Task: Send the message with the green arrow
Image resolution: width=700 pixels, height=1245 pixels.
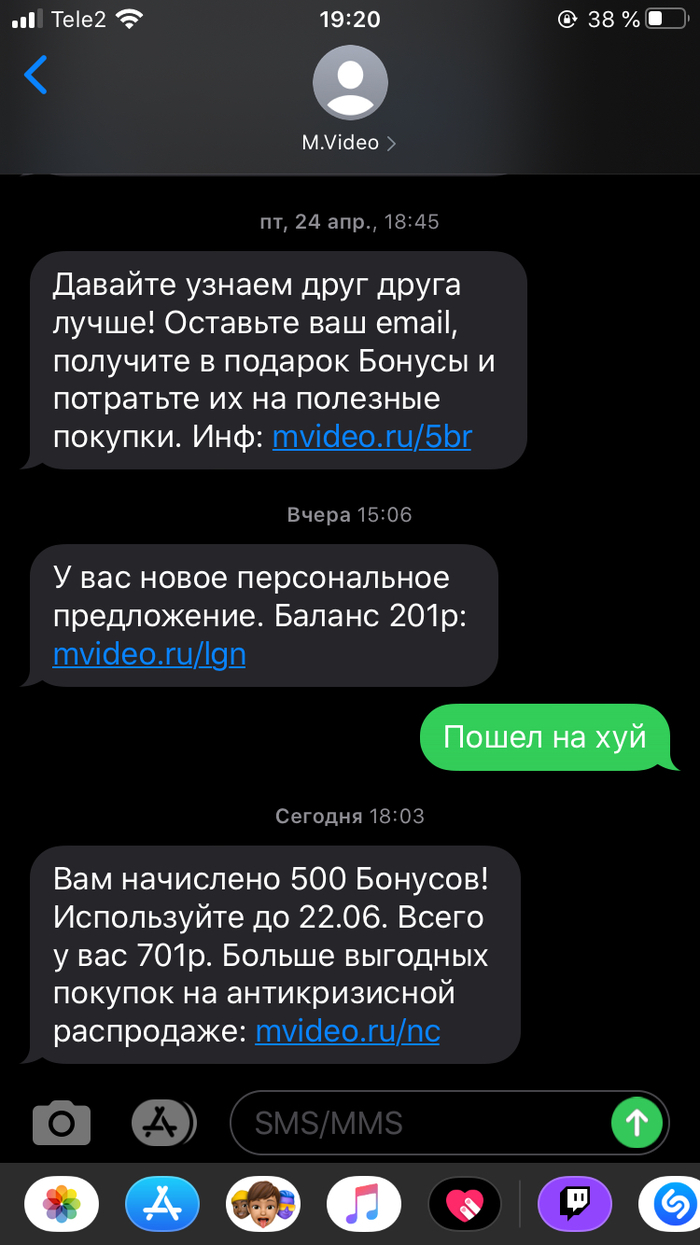Action: pos(637,1124)
